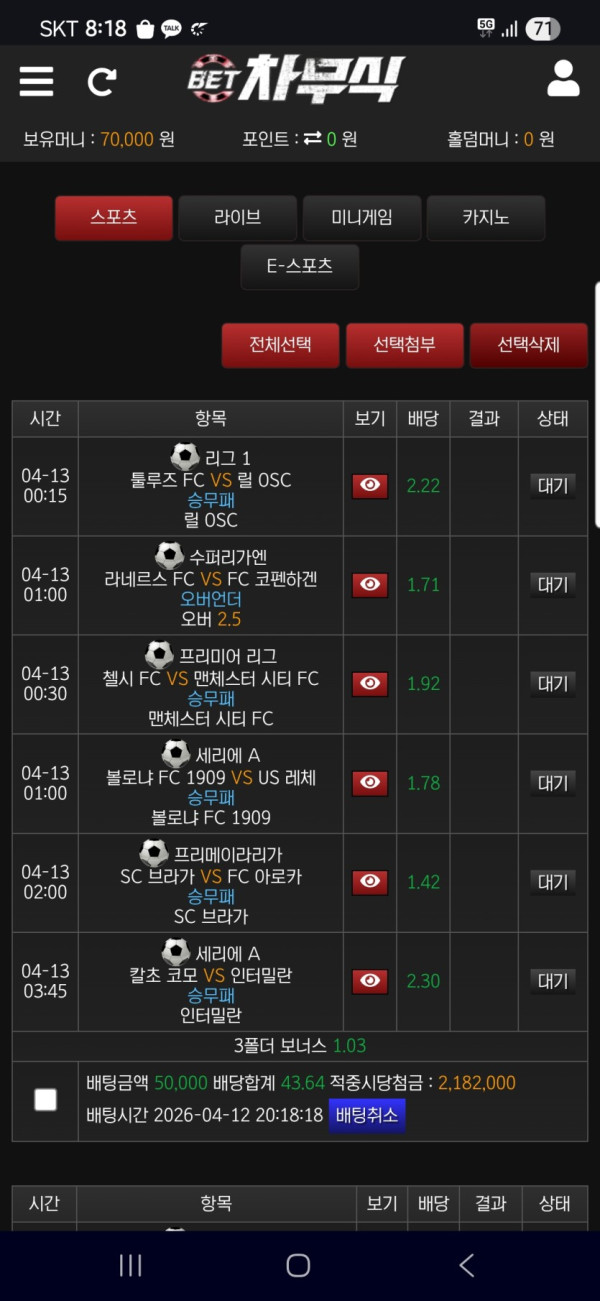
Task: View details for SC 브라가 vs FC 아로카
Action: point(370,882)
